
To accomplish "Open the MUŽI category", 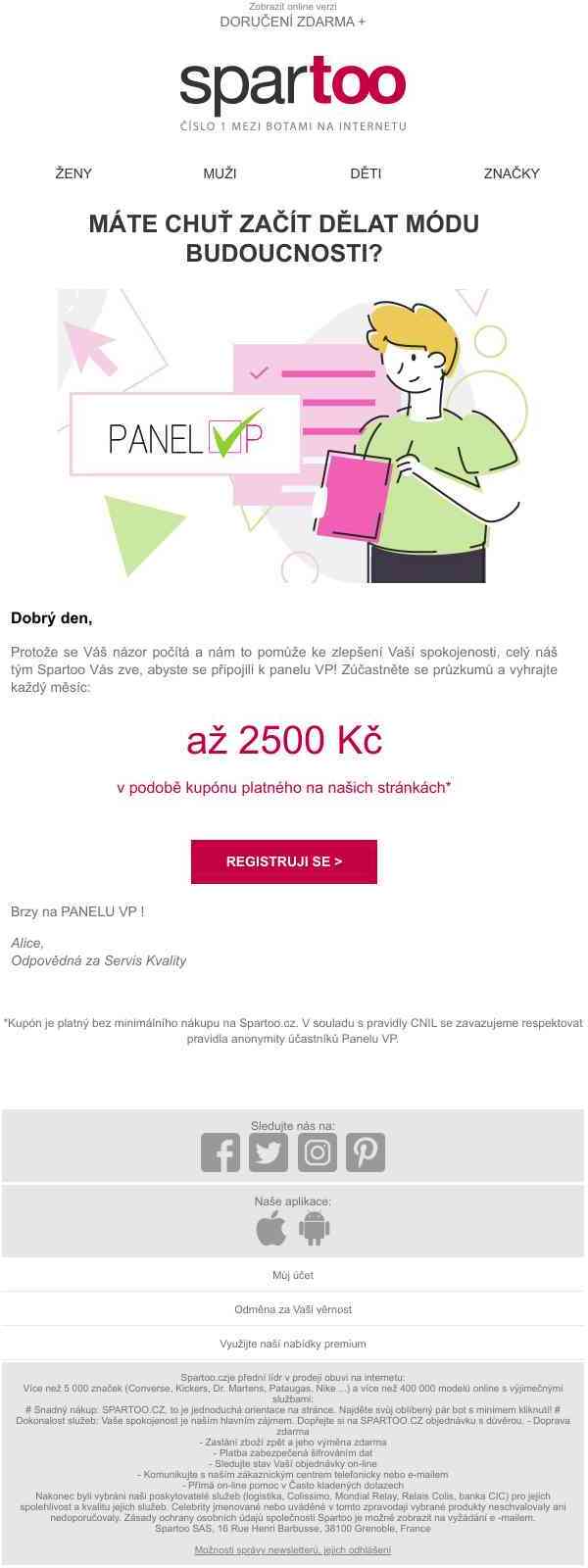I will [x=220, y=173].
